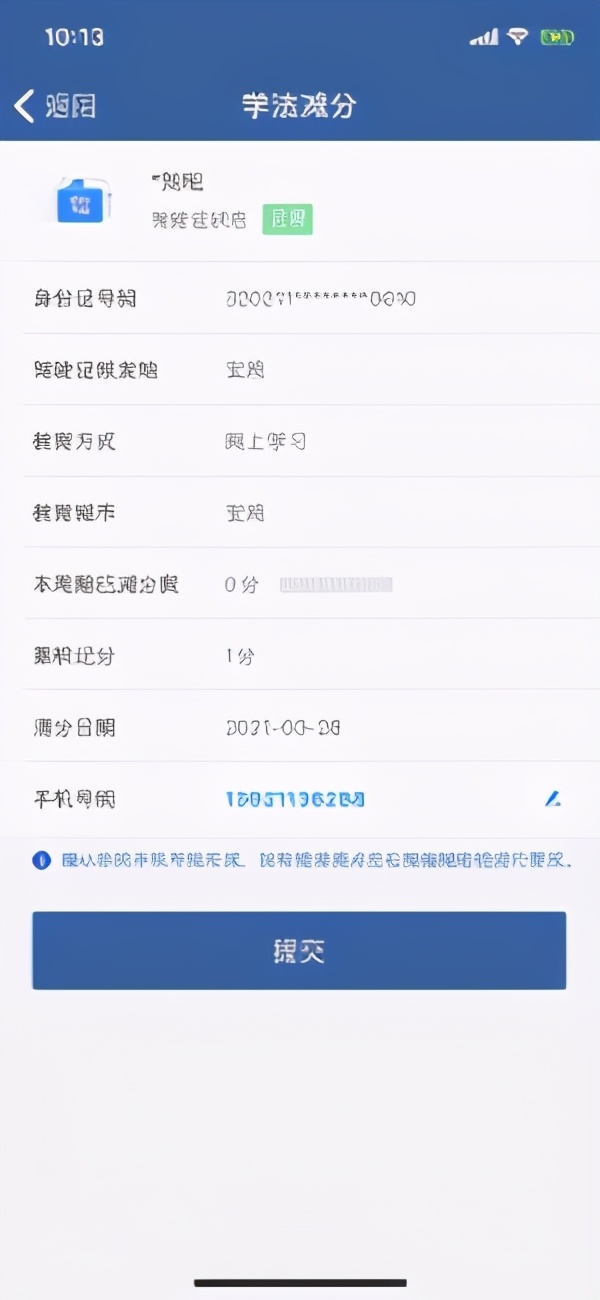The width and height of the screenshot is (600, 1300).
Task: Edit the phone number with pencil icon
Action: [552, 799]
